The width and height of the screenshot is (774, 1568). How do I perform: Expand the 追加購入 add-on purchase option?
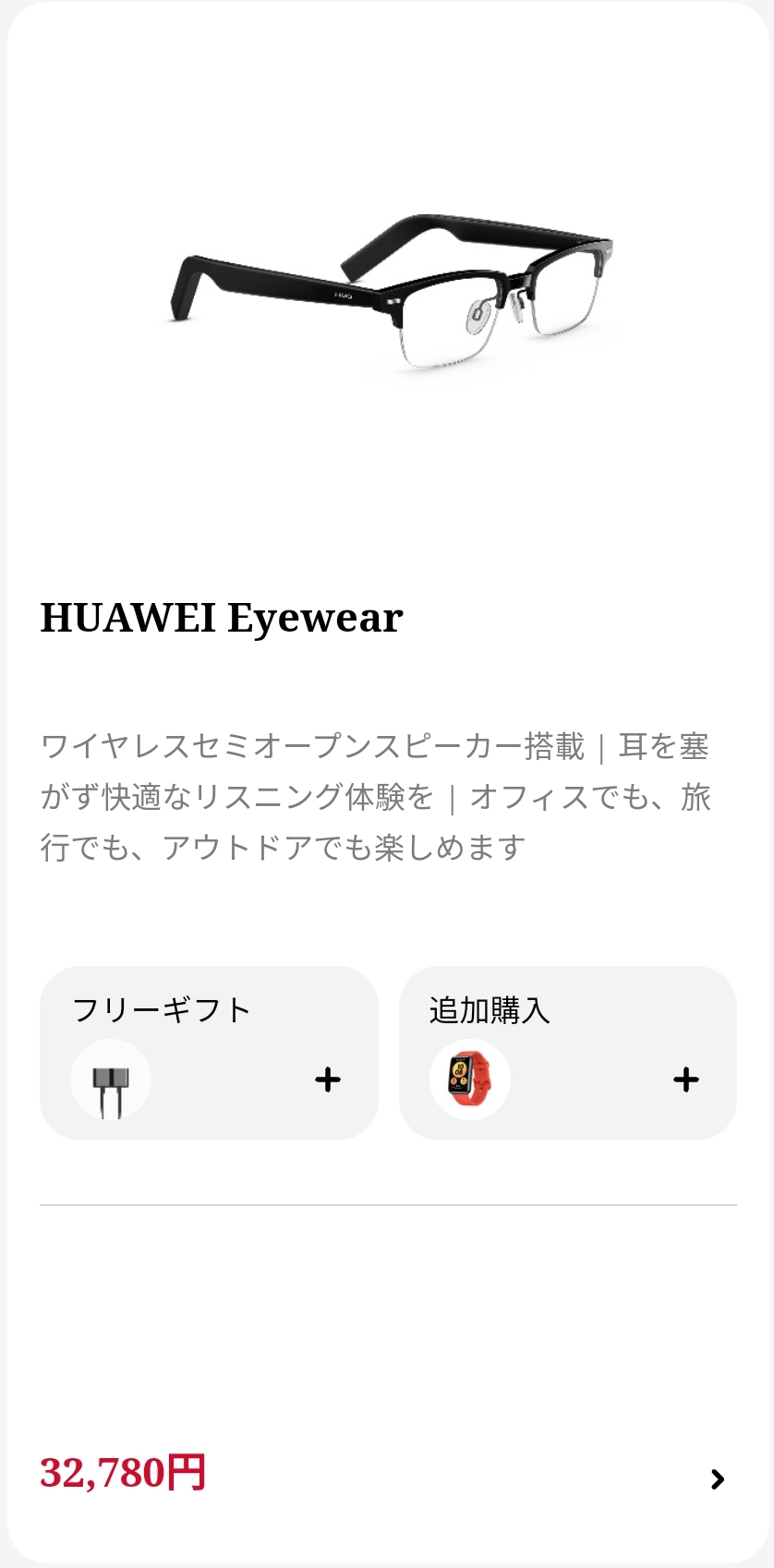coord(685,1080)
